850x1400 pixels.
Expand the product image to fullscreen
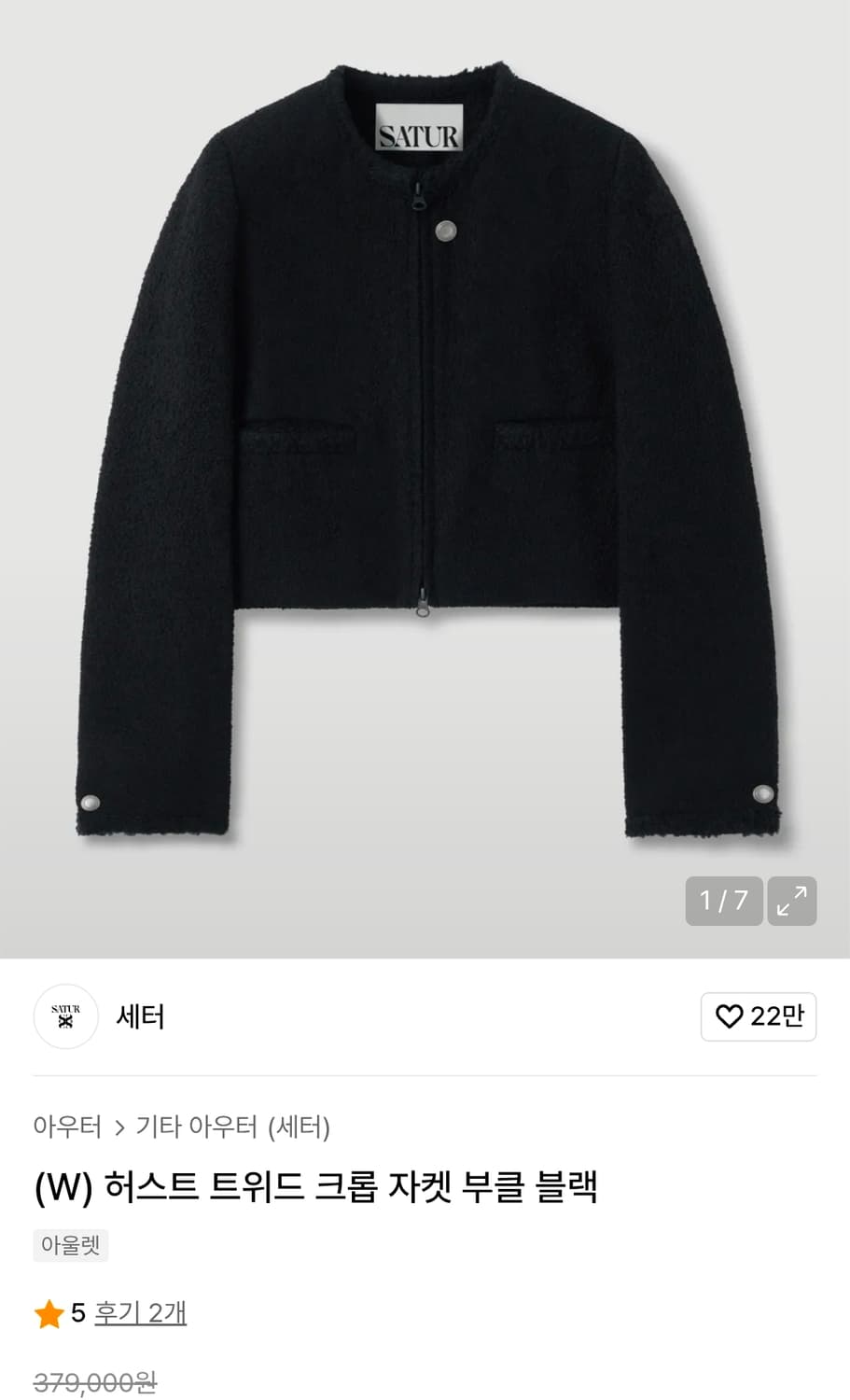791,901
